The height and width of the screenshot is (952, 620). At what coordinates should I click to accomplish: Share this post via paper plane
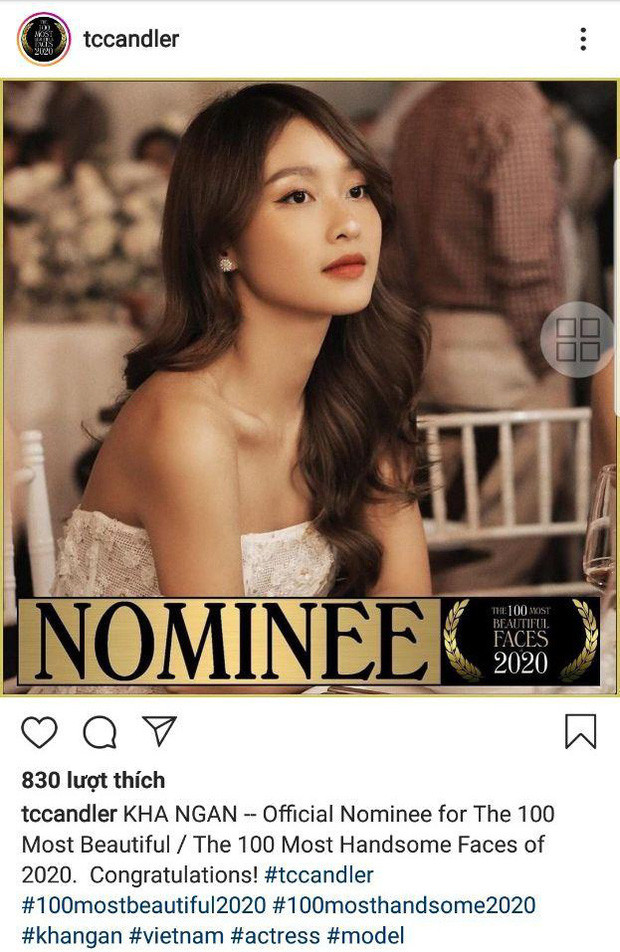[159, 731]
